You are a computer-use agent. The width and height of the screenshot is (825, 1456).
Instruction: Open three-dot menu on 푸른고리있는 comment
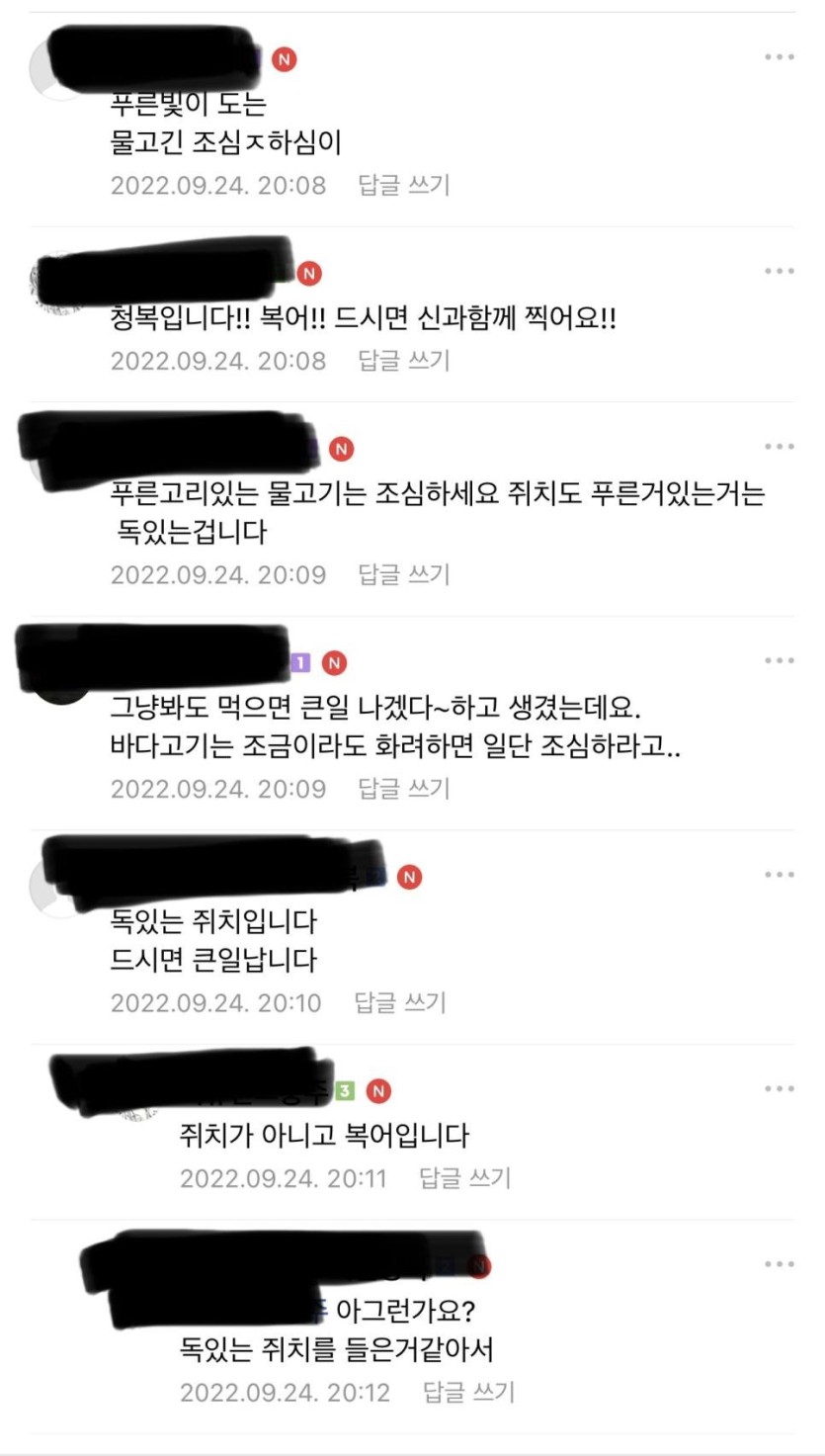click(x=779, y=447)
